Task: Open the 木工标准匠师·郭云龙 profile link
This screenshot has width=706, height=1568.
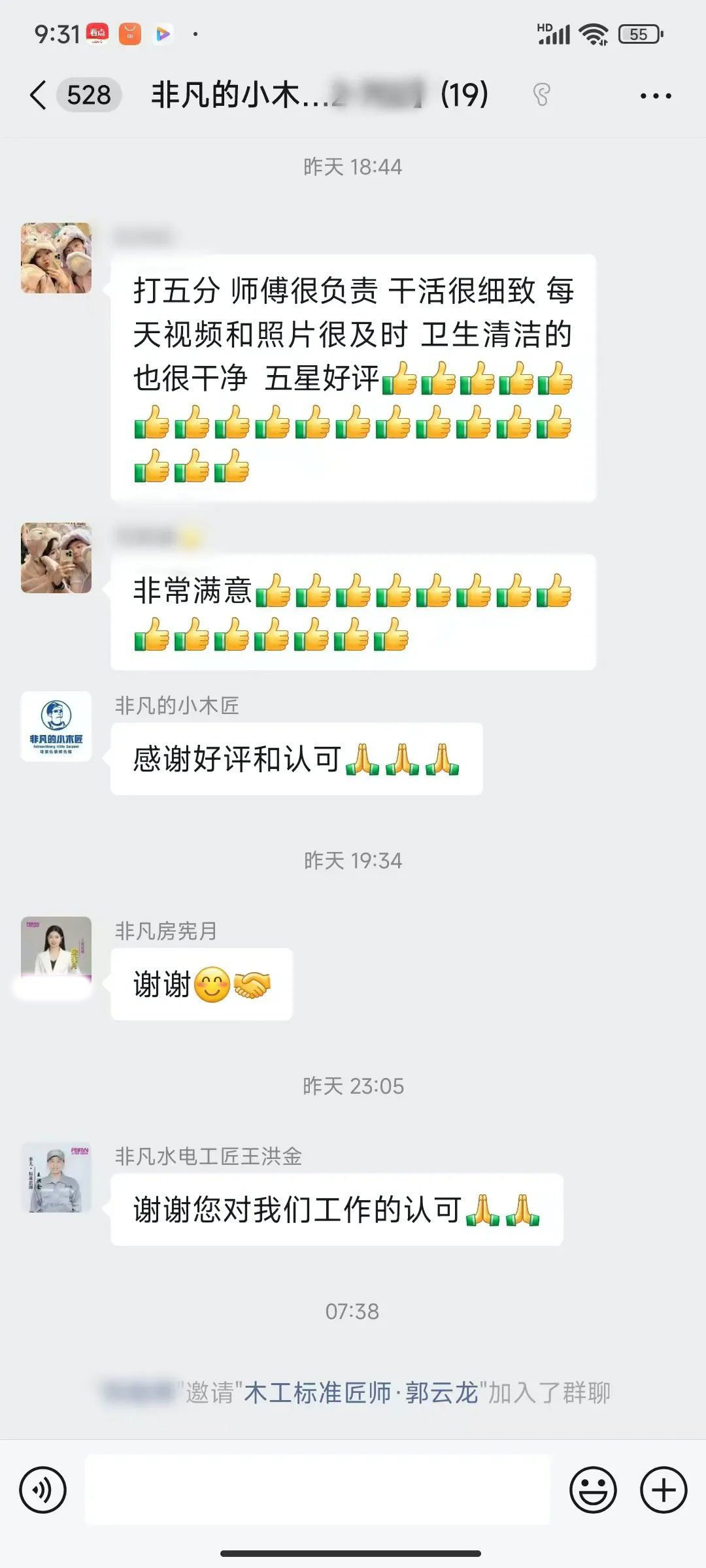Action: [x=361, y=1393]
